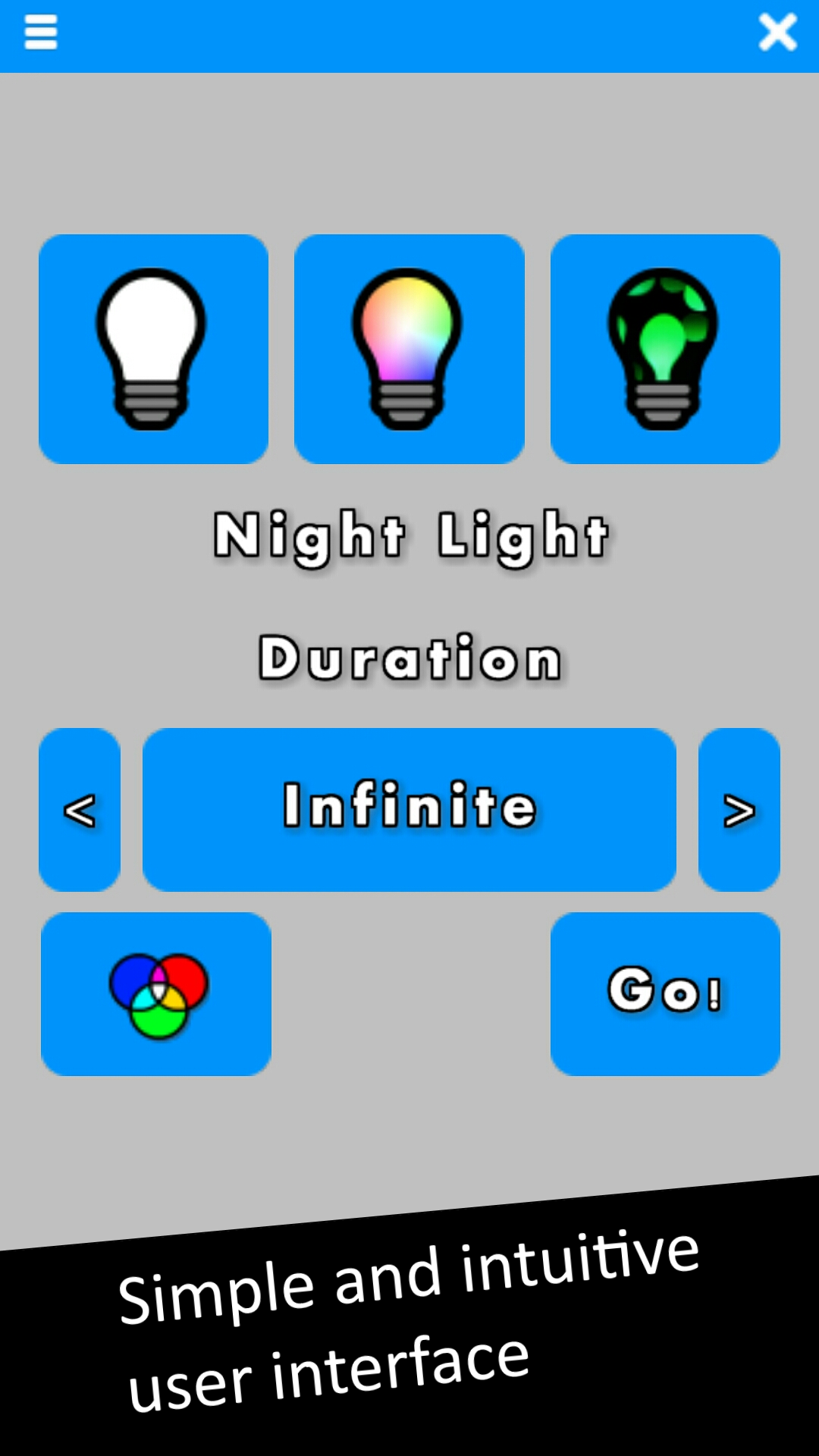Activate the color-changing bulb setting
Screen dimensions: 819x1456
tap(409, 348)
